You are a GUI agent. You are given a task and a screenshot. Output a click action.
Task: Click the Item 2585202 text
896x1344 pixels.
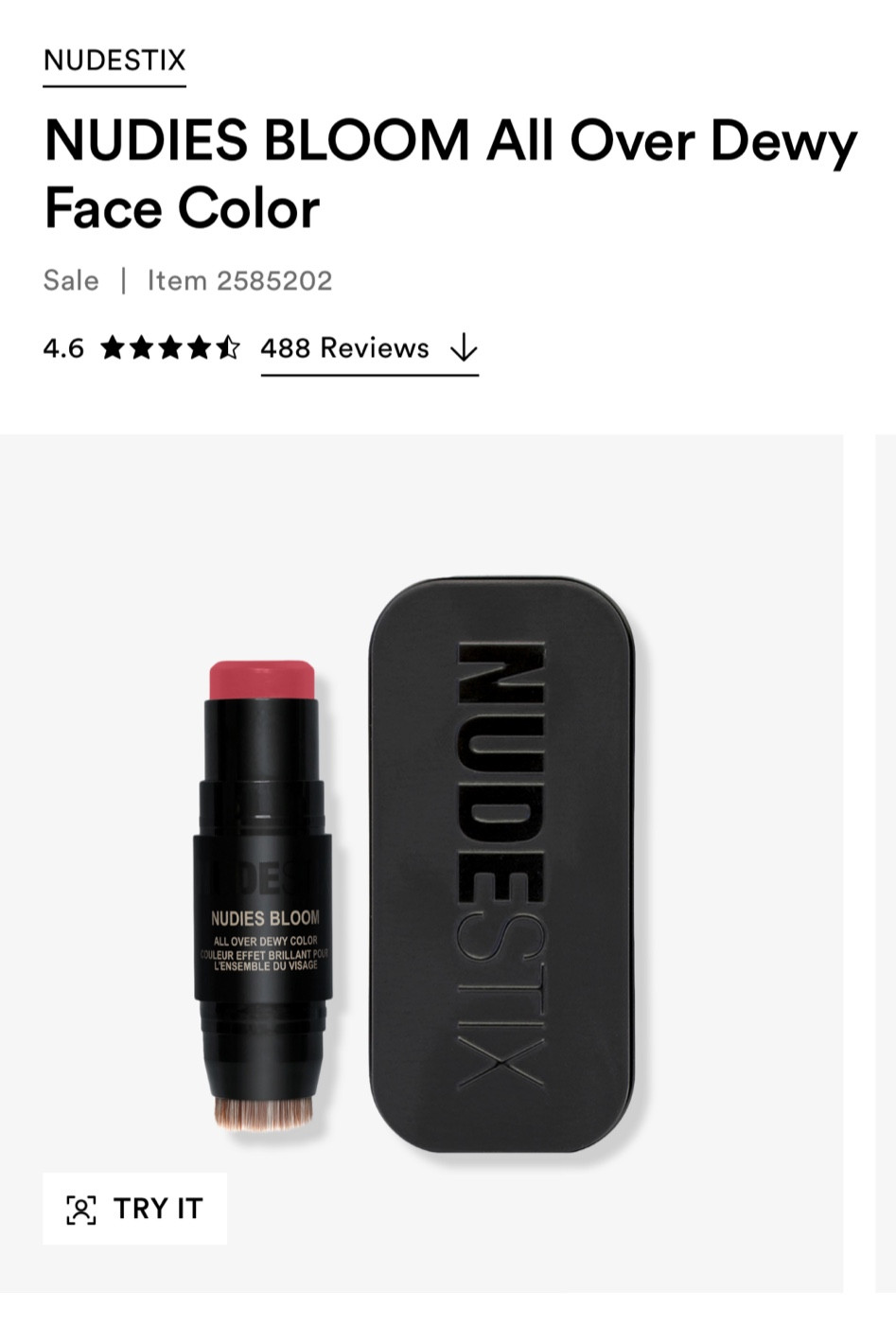(x=241, y=280)
